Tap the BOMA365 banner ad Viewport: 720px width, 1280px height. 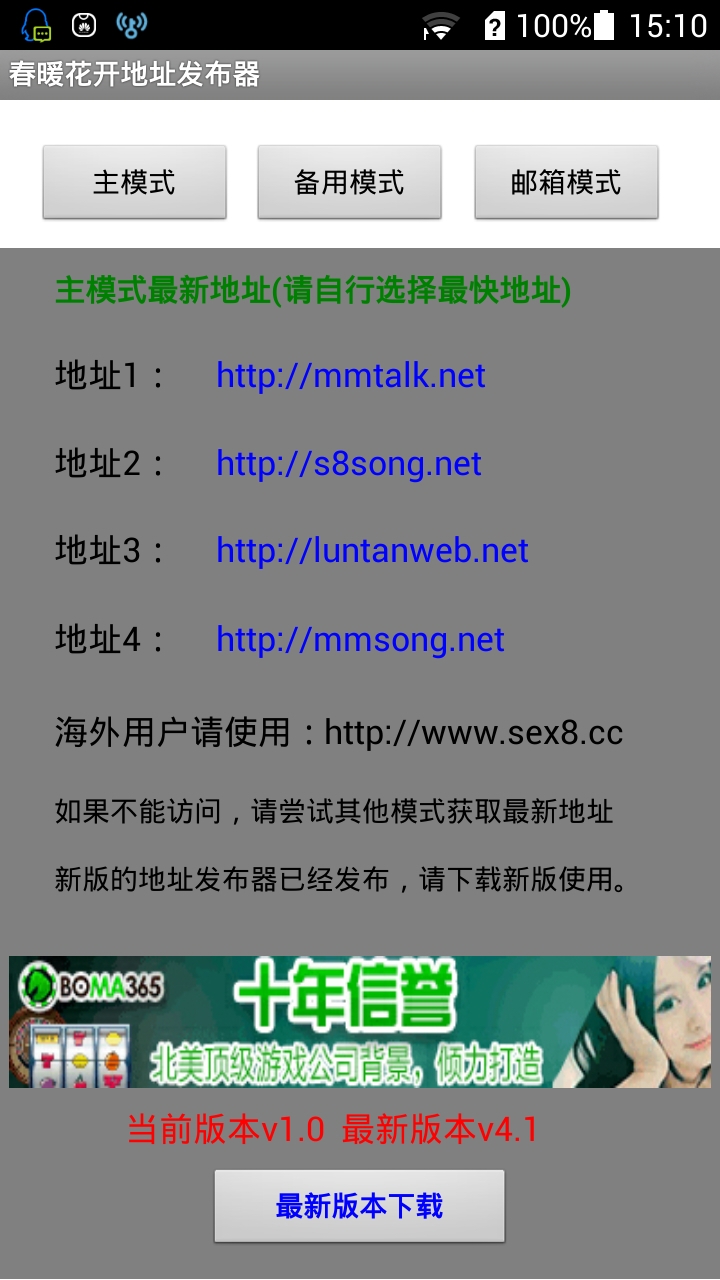360,1022
